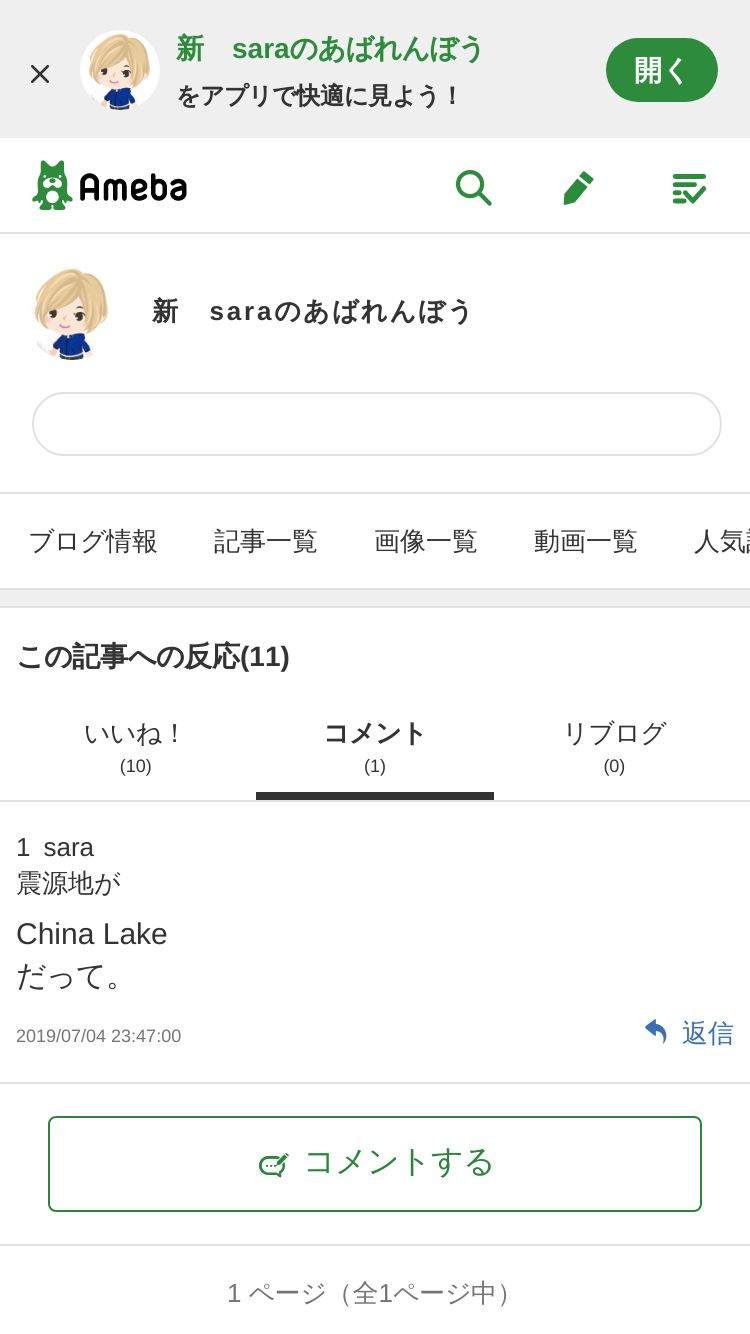Tap the pencil icon to write a post
The height and width of the screenshot is (1334, 750).
tap(578, 187)
